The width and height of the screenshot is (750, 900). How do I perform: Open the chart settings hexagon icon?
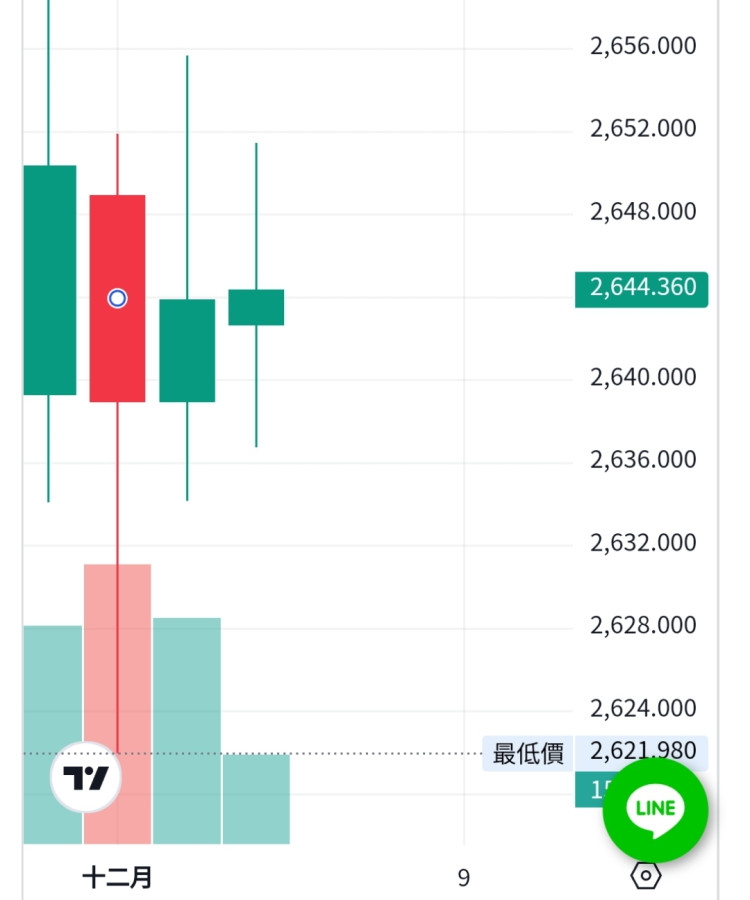[647, 876]
